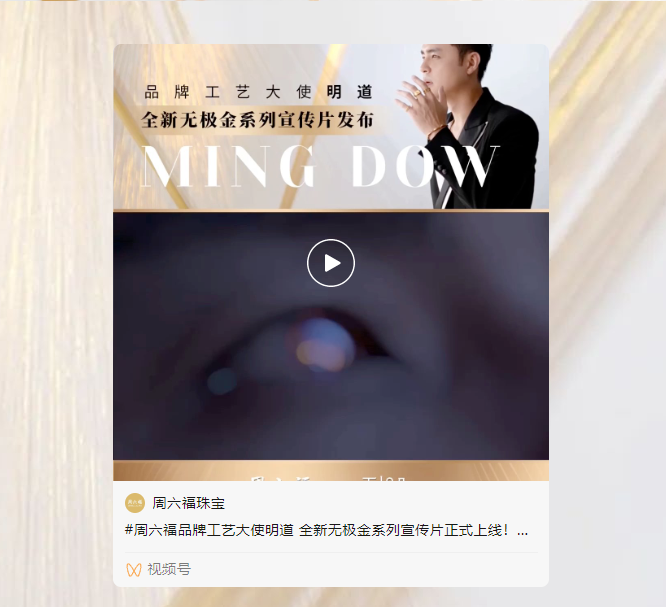Screen dimensions: 666x607
Task: Open the 周六福珠宝 channel profile
Action: tap(188, 503)
